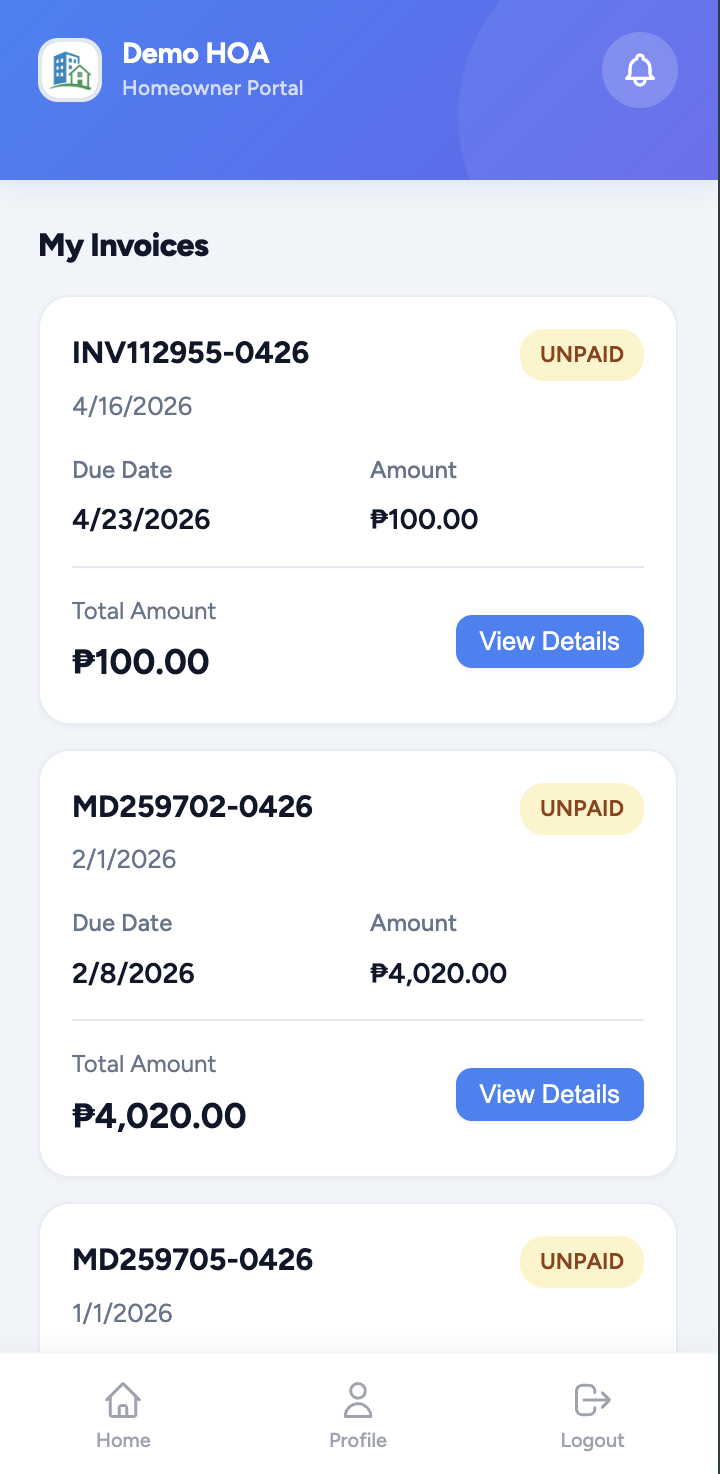The width and height of the screenshot is (720, 1474).
Task: Select the Home icon in bottom navigation
Action: (122, 1400)
